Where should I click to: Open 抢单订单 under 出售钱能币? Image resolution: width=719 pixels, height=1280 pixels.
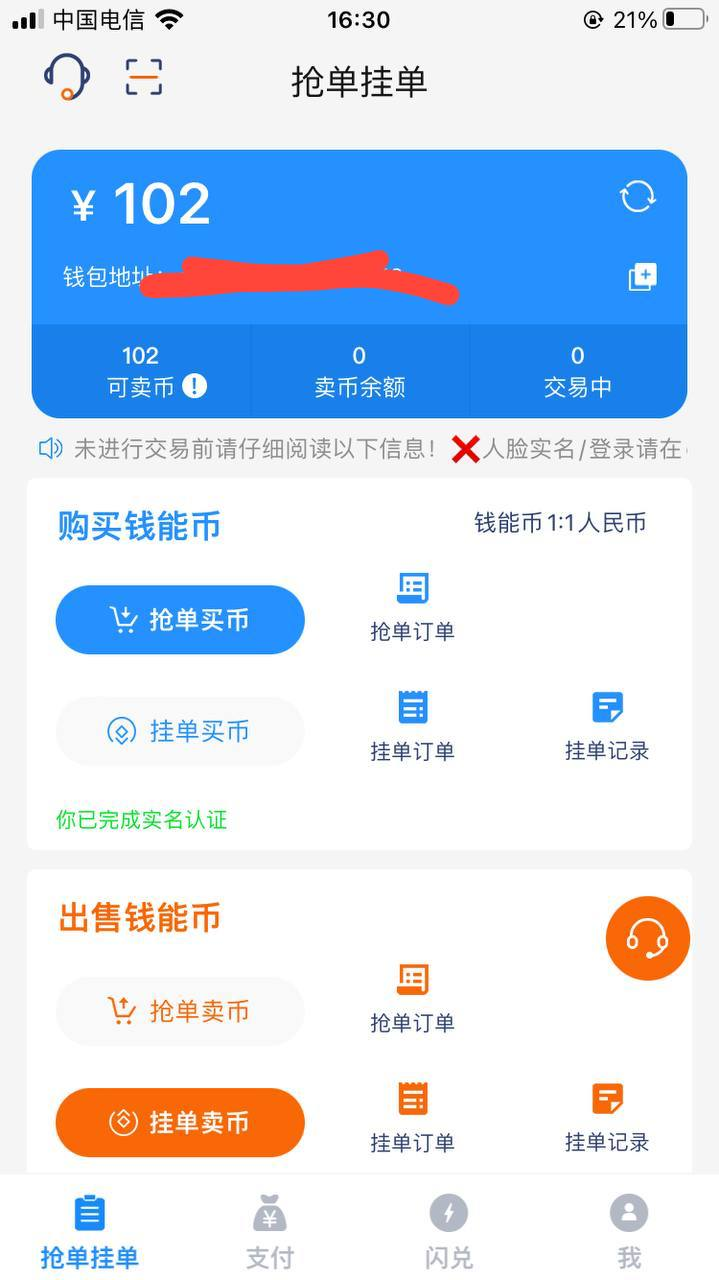click(x=412, y=997)
